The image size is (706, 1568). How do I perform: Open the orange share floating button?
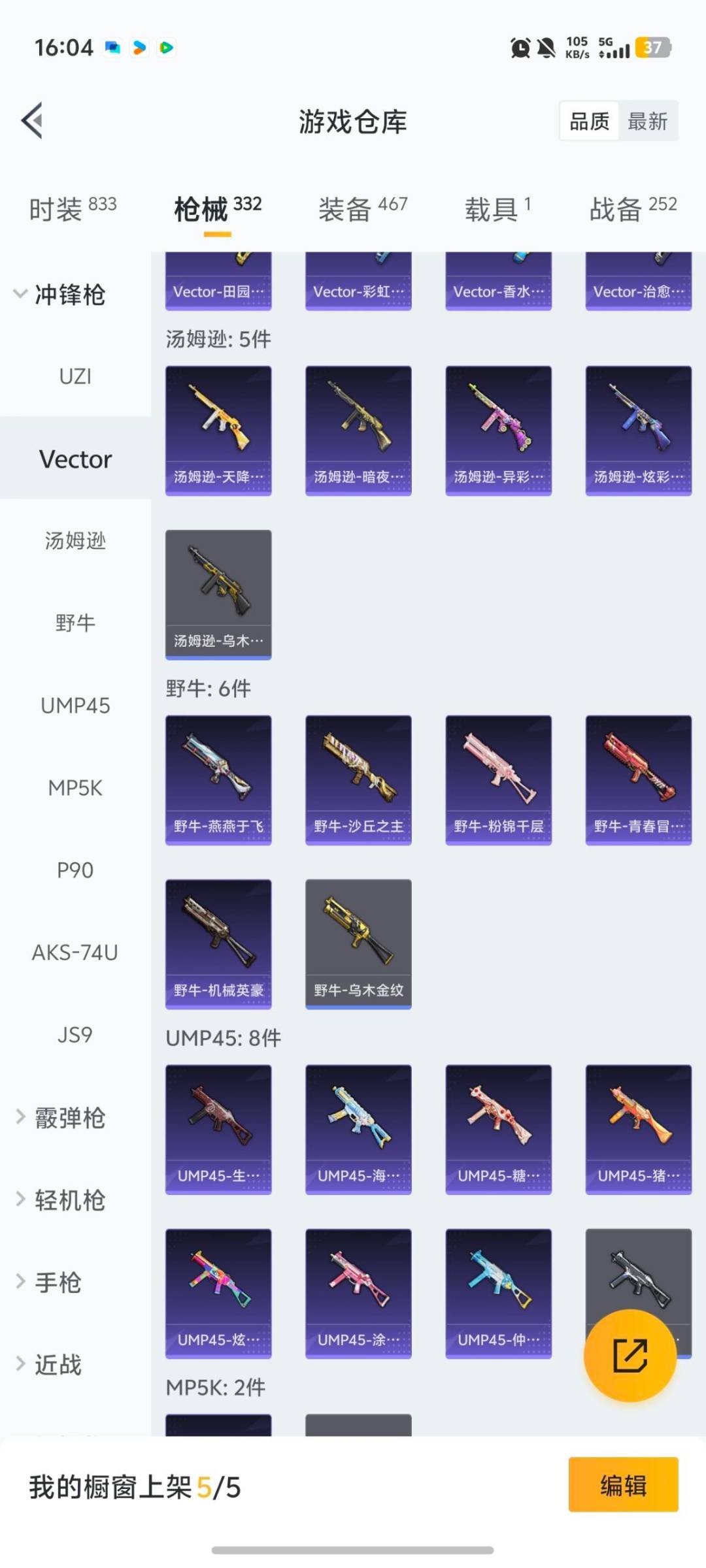(x=630, y=1356)
